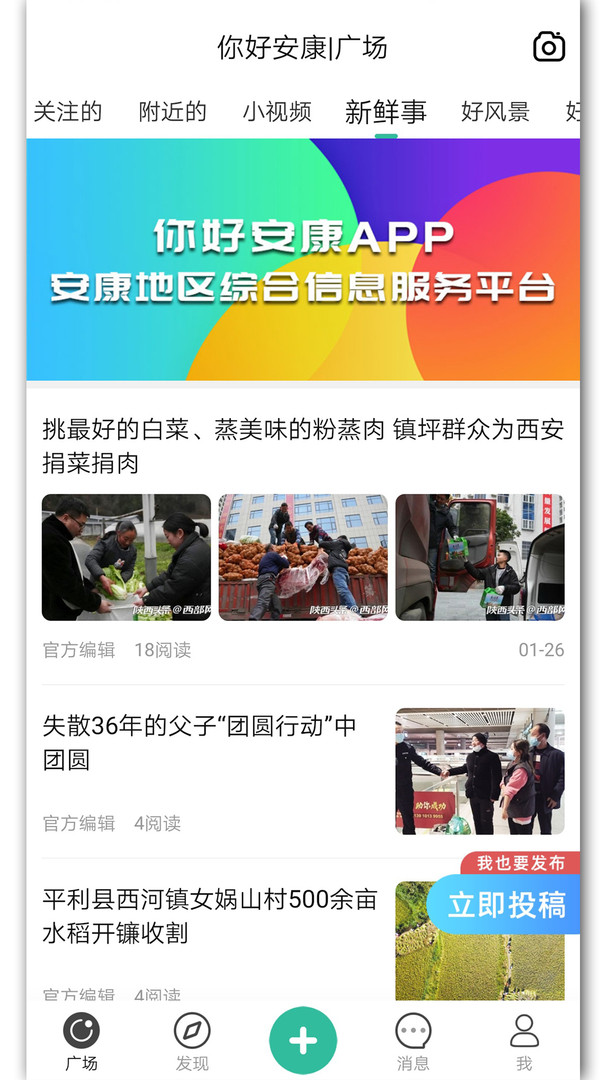607x1080 pixels.
Task: Create a new post with plus button
Action: [303, 1040]
